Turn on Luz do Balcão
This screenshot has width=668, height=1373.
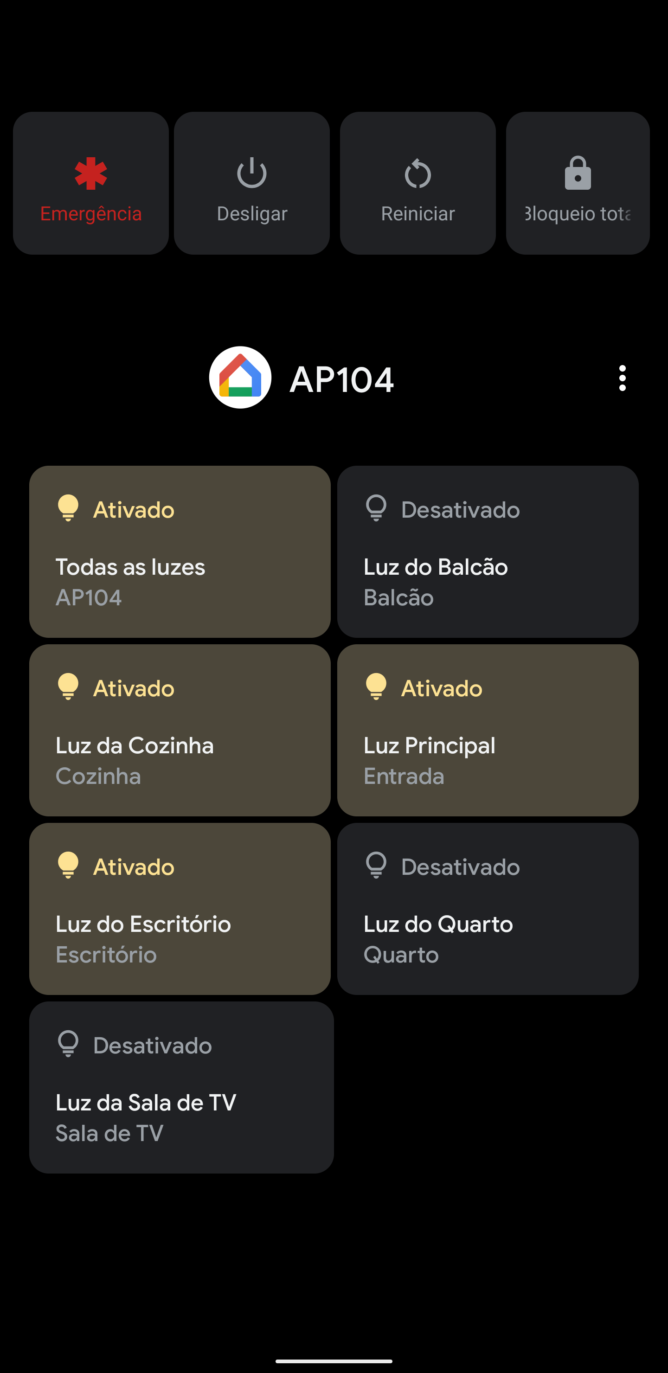coord(488,552)
